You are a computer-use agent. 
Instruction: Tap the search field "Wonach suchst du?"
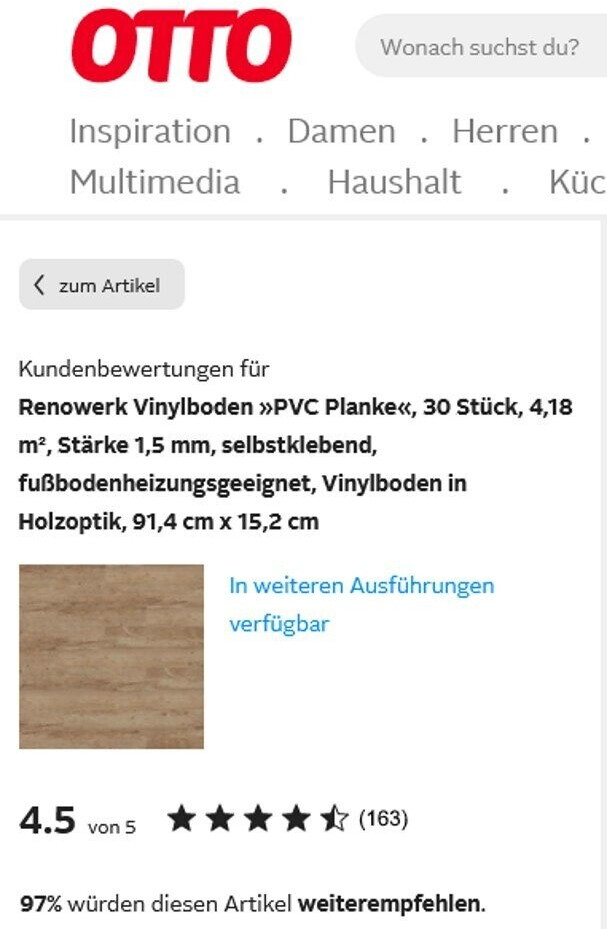(481, 46)
